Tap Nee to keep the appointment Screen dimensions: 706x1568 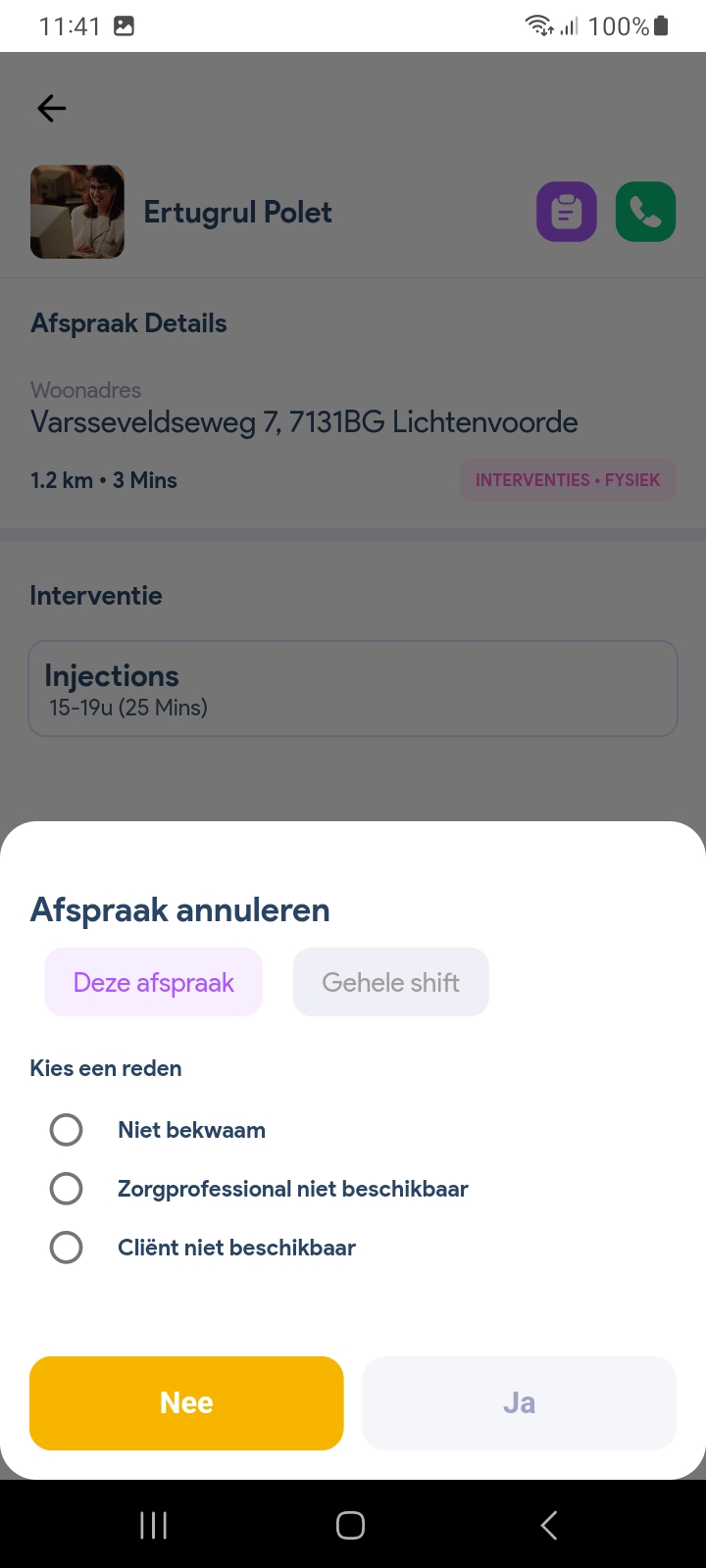(186, 1402)
